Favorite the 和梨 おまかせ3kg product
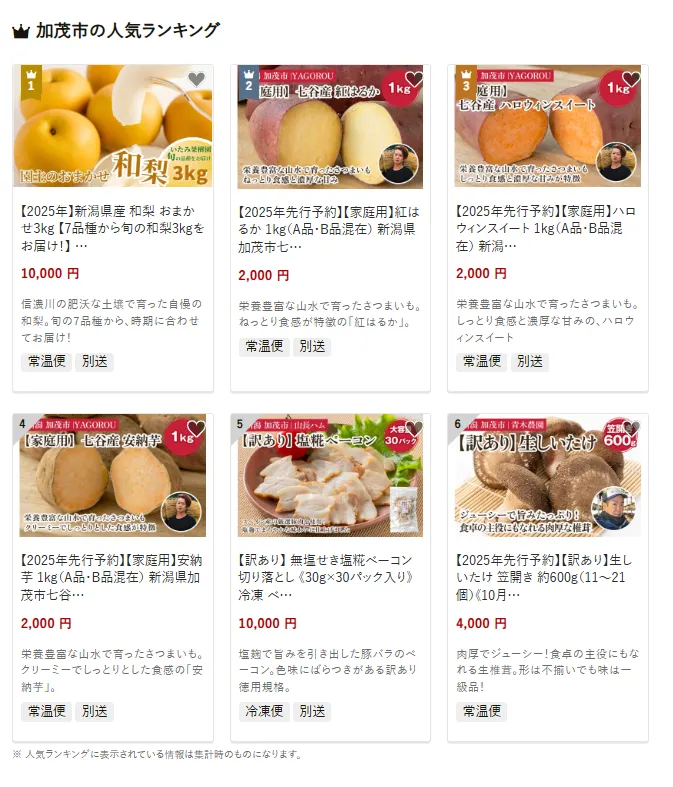 point(196,79)
